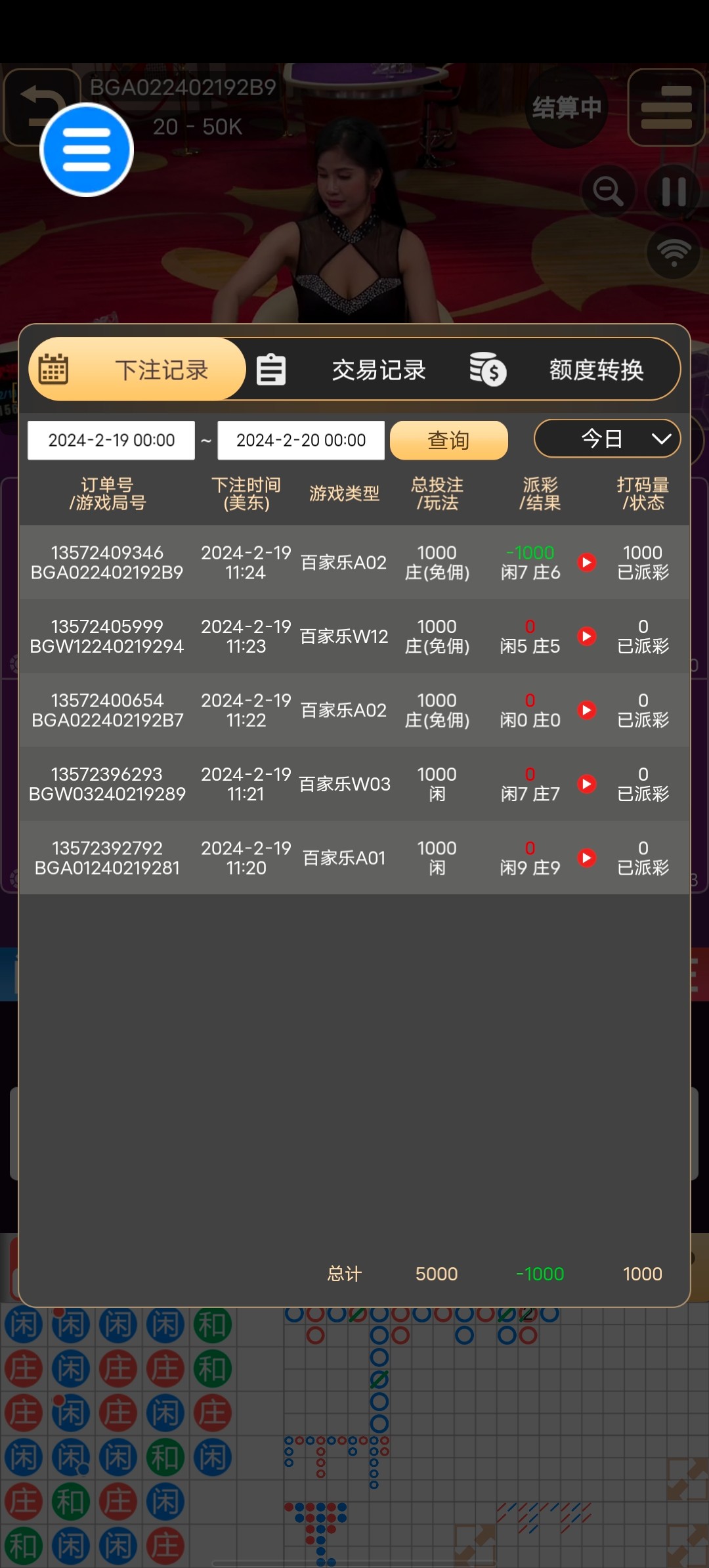This screenshot has width=709, height=1568.
Task: Play the replay for order 13572409346
Action: coord(587,563)
